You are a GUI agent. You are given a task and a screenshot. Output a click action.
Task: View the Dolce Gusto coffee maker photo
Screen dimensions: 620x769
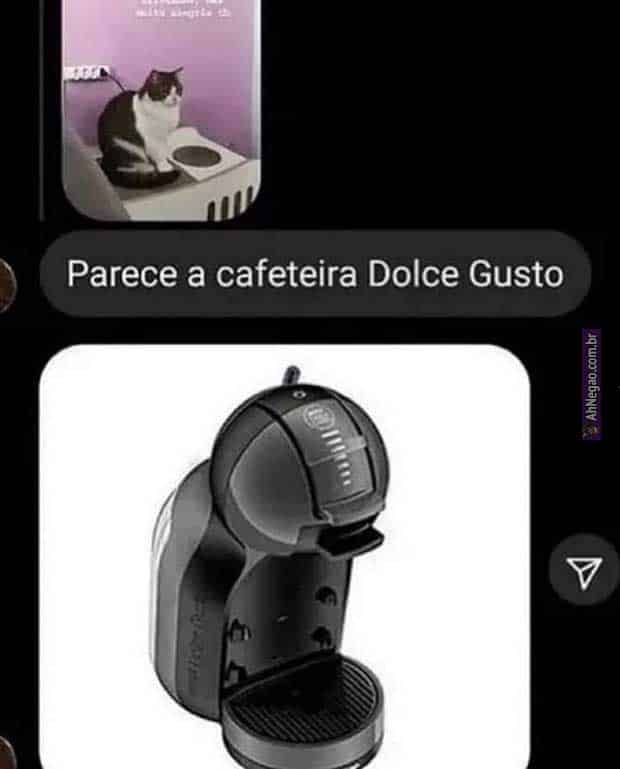(284, 556)
